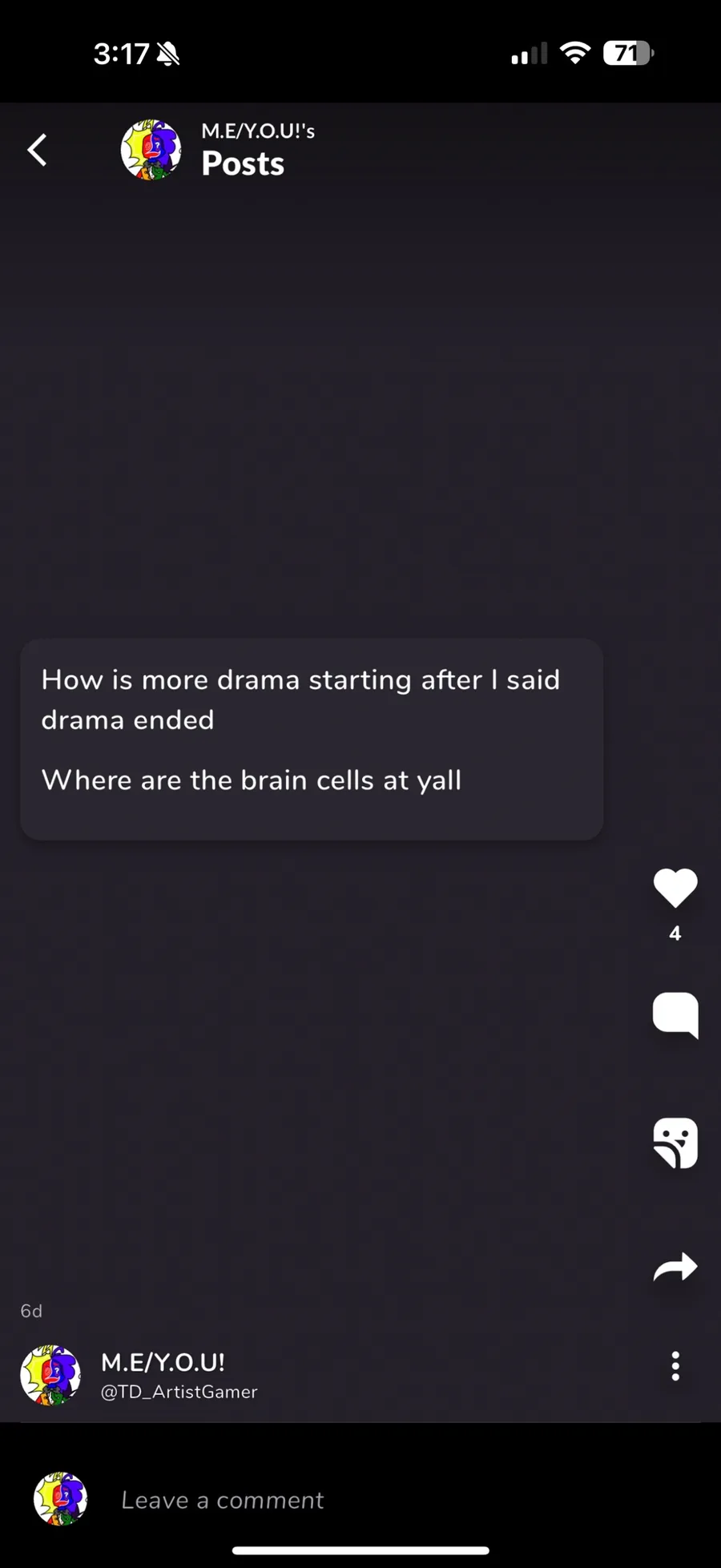
Task: Go back using the top-left arrow
Action: coord(37,150)
